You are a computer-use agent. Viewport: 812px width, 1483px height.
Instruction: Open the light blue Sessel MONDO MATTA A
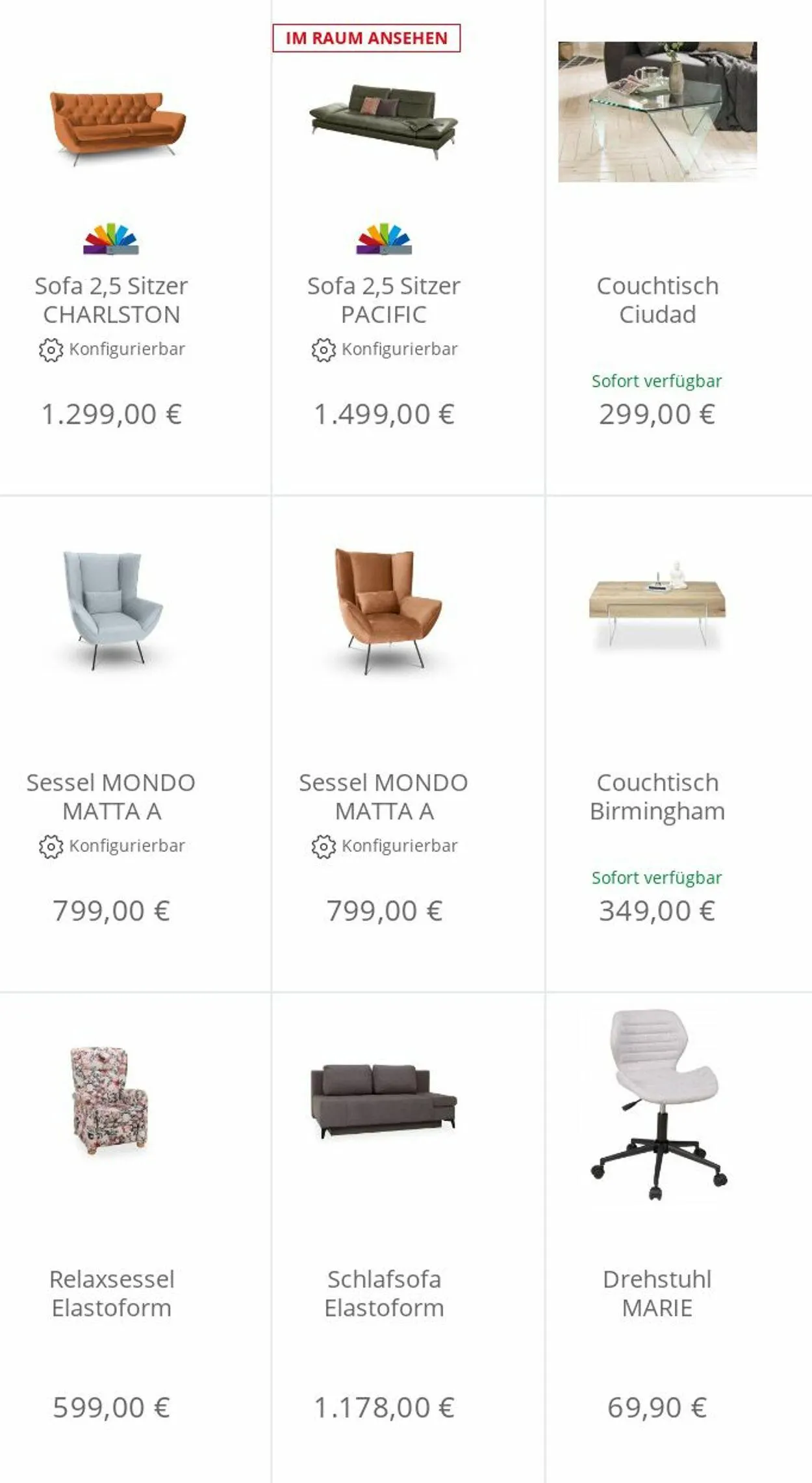coord(135,744)
